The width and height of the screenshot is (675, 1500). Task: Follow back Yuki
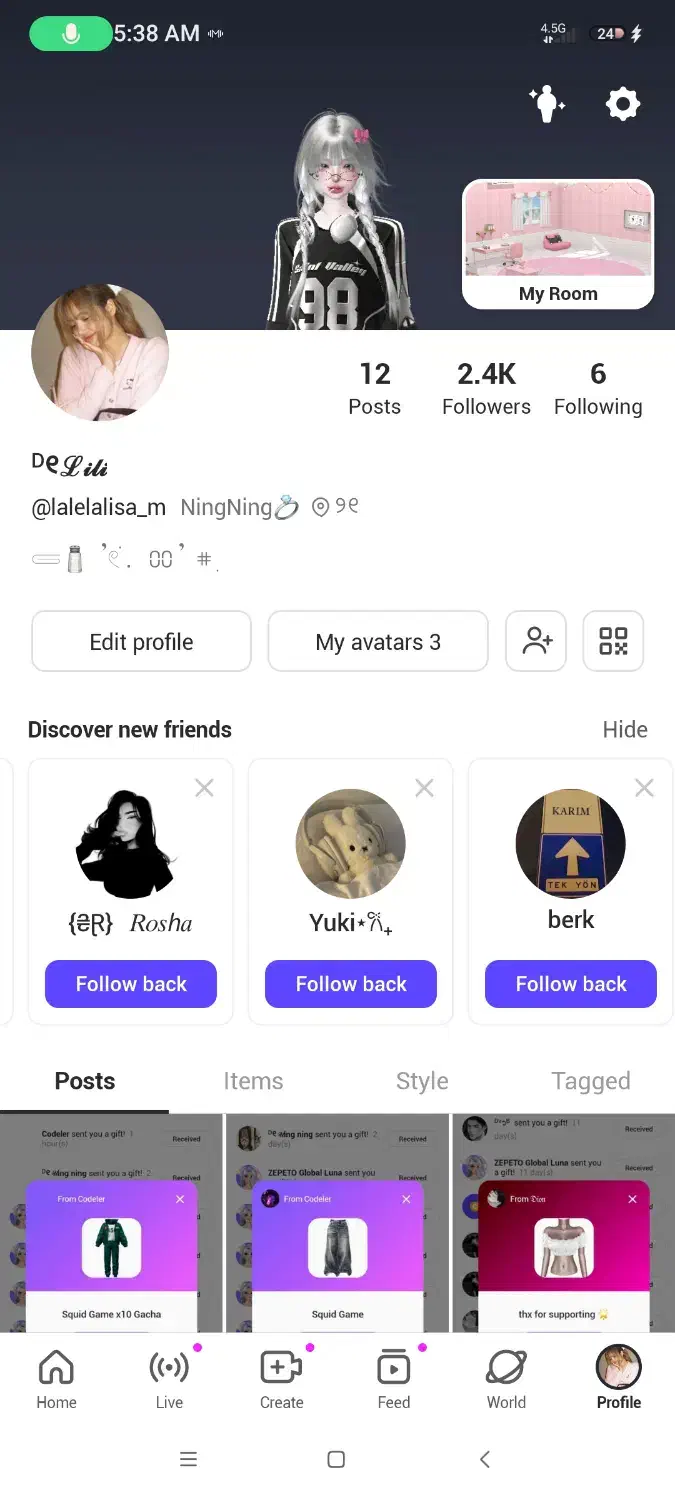pyautogui.click(x=351, y=984)
